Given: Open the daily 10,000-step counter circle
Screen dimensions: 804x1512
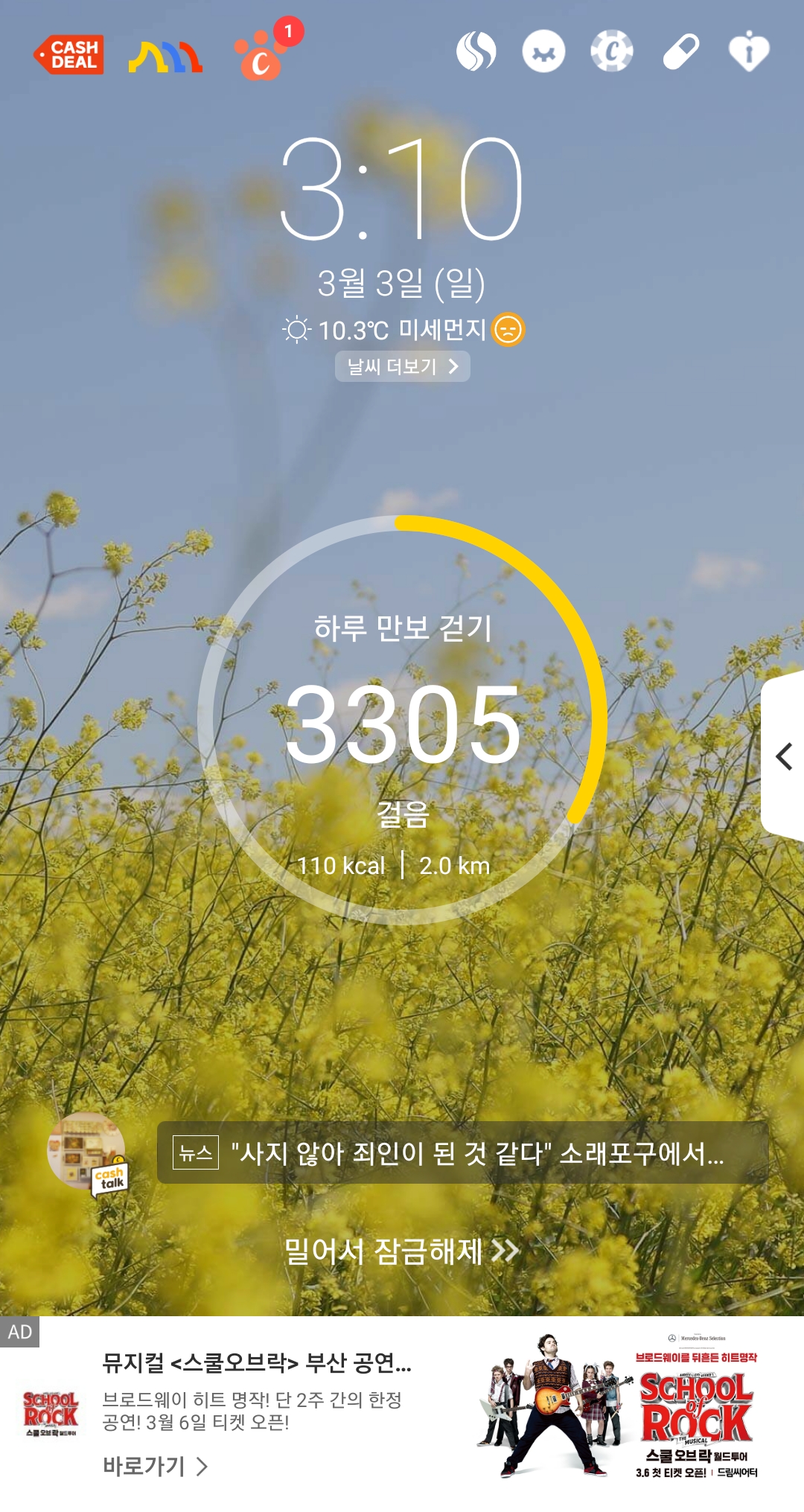Looking at the screenshot, I should [x=402, y=721].
